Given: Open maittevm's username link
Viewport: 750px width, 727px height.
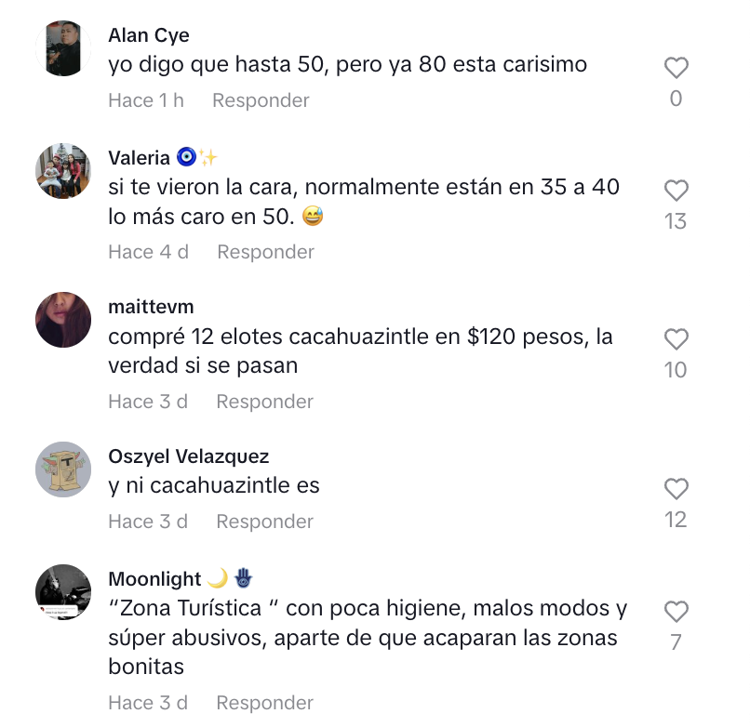Looking at the screenshot, I should coord(151,306).
